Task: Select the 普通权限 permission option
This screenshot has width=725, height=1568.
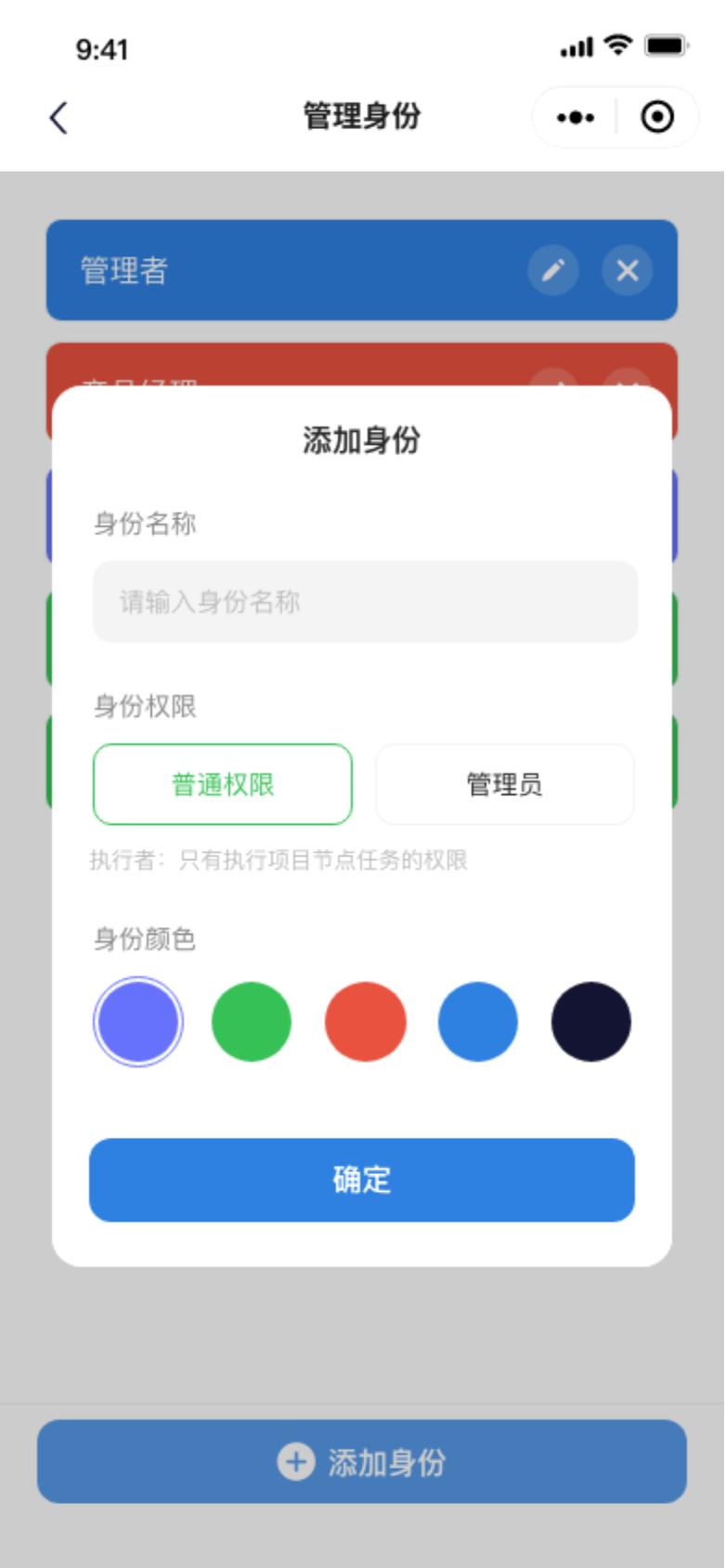Action: coord(223,784)
